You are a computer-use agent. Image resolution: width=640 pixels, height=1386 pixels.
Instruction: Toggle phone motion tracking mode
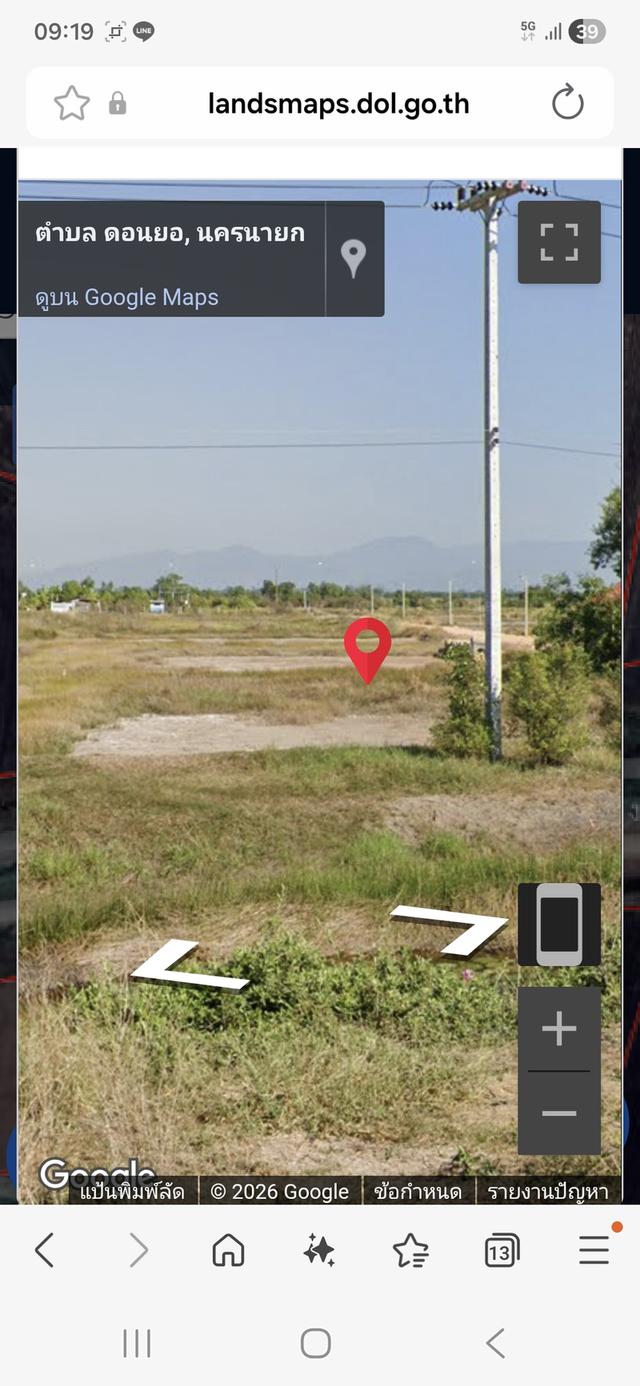coord(559,924)
